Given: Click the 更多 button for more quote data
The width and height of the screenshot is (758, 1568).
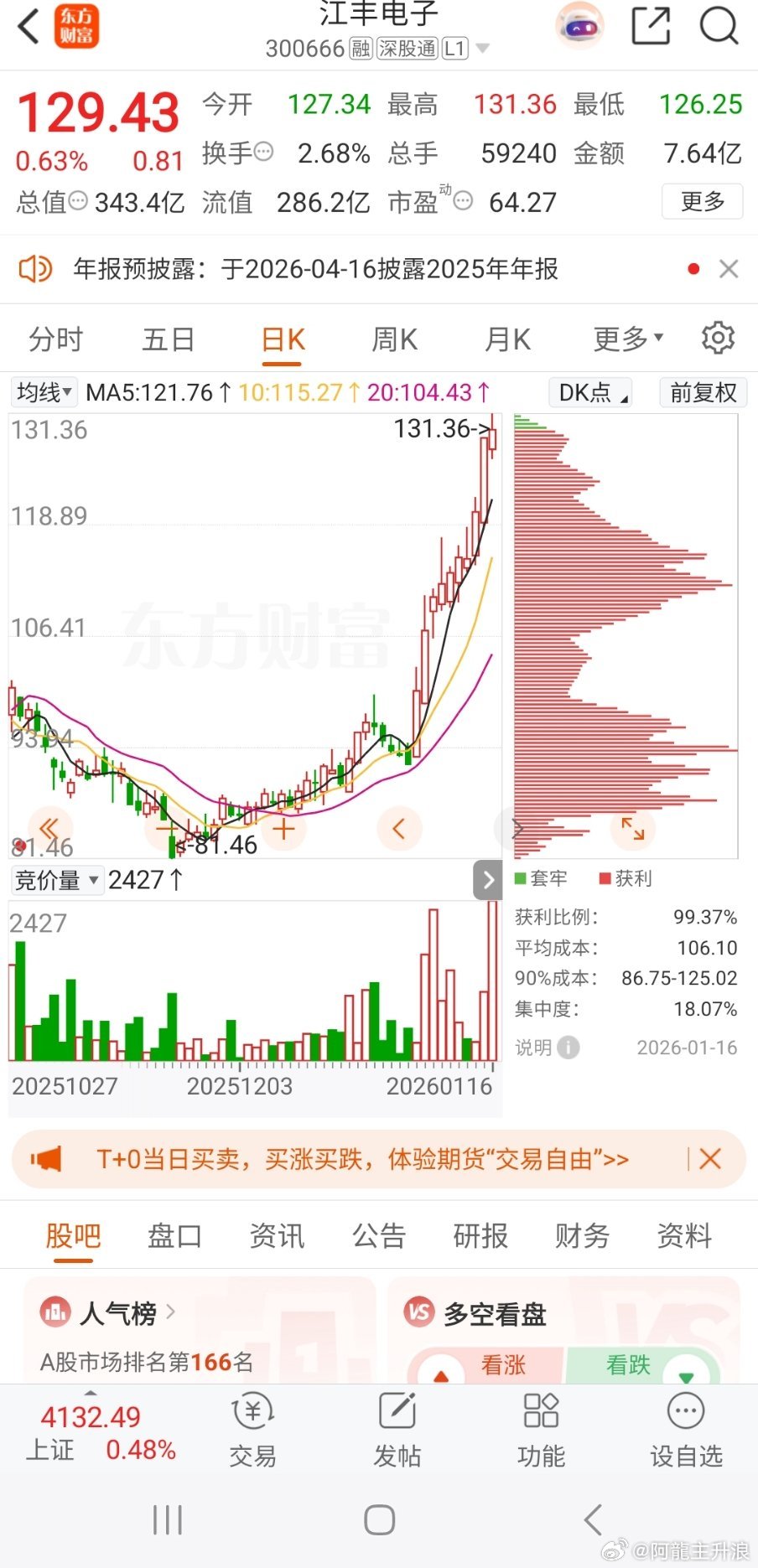Looking at the screenshot, I should [x=702, y=202].
